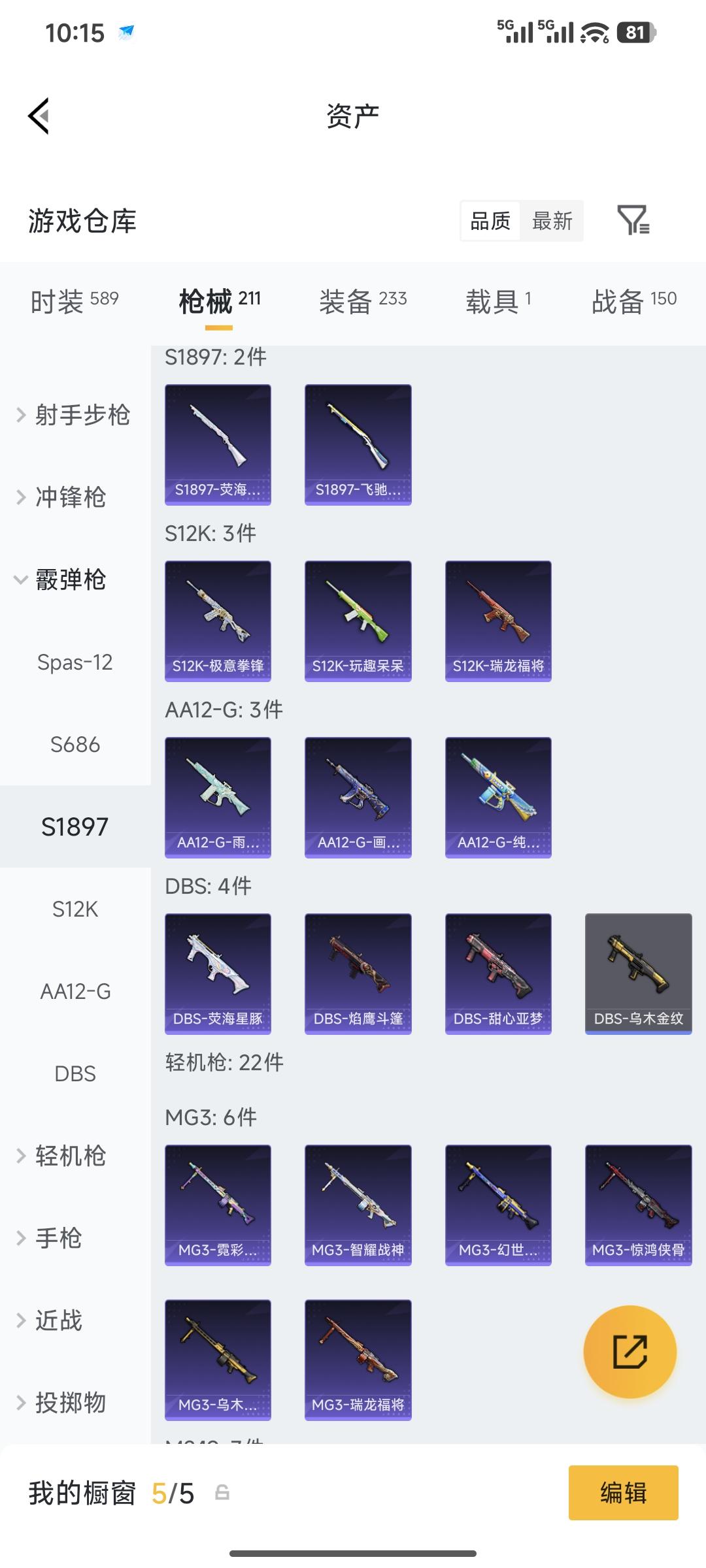Open the filter icon next to 最新
The width and height of the screenshot is (706, 1568).
click(x=633, y=220)
